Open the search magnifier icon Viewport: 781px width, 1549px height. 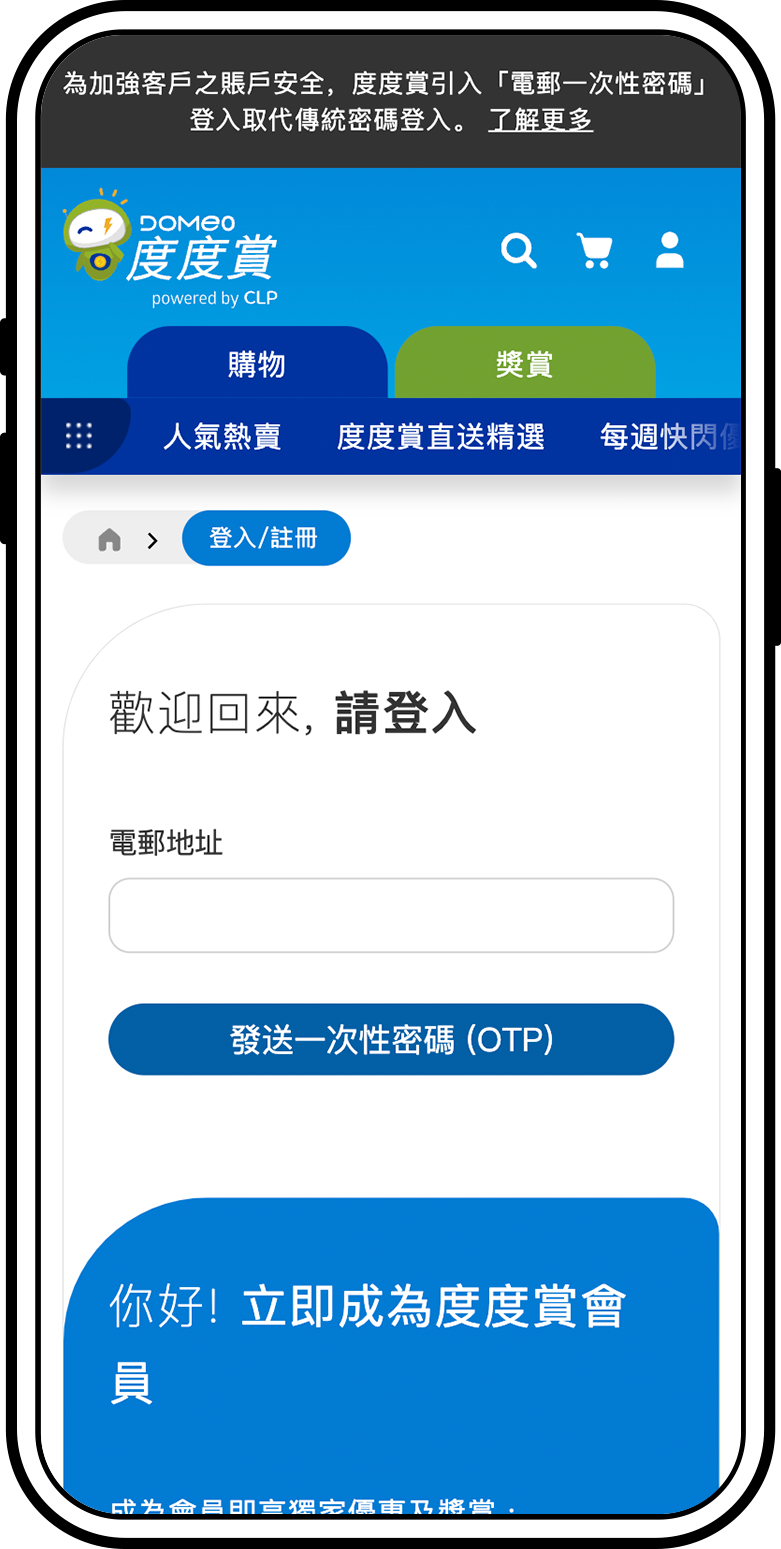[x=518, y=250]
